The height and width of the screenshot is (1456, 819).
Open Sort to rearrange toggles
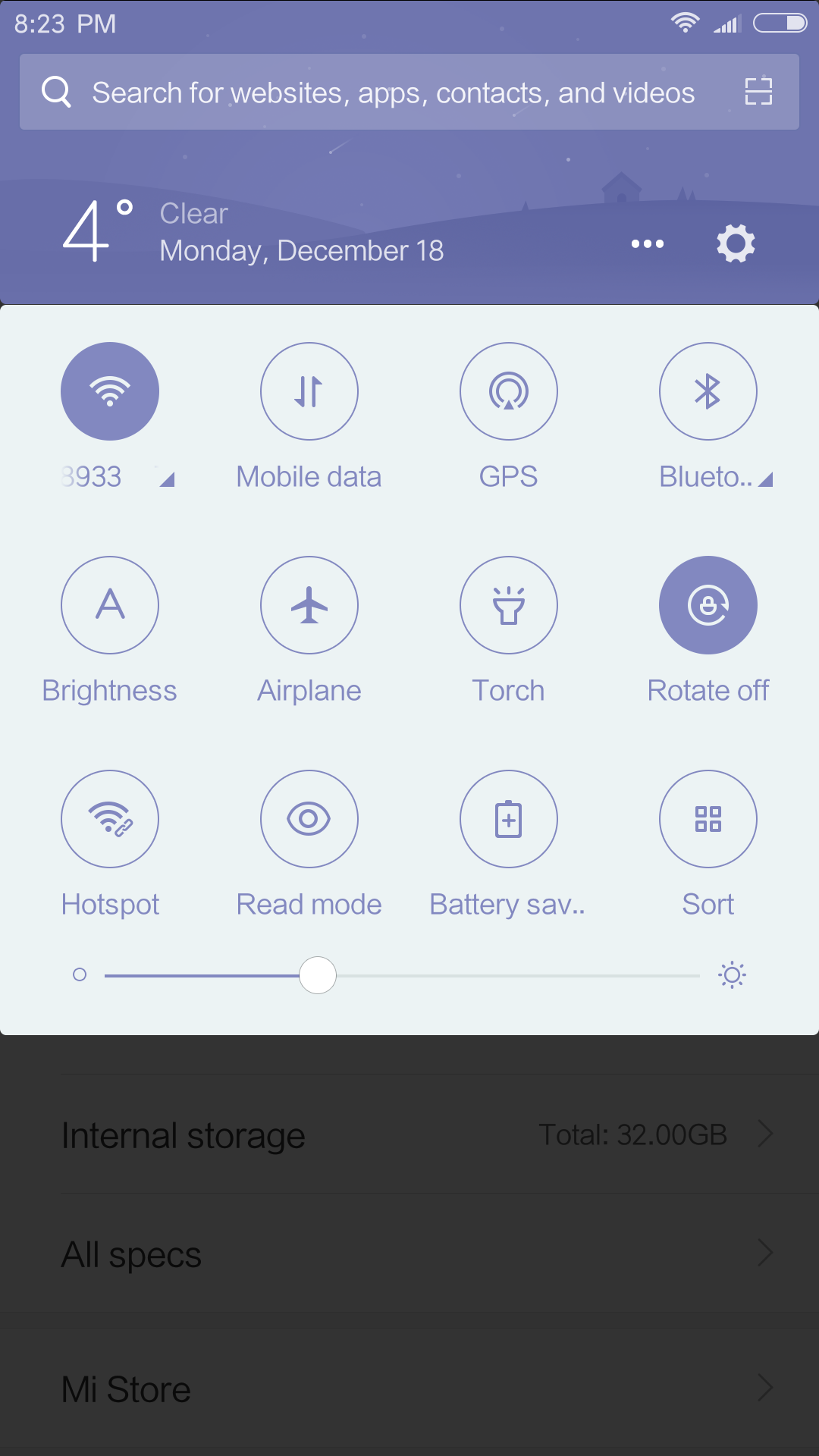[x=708, y=819]
